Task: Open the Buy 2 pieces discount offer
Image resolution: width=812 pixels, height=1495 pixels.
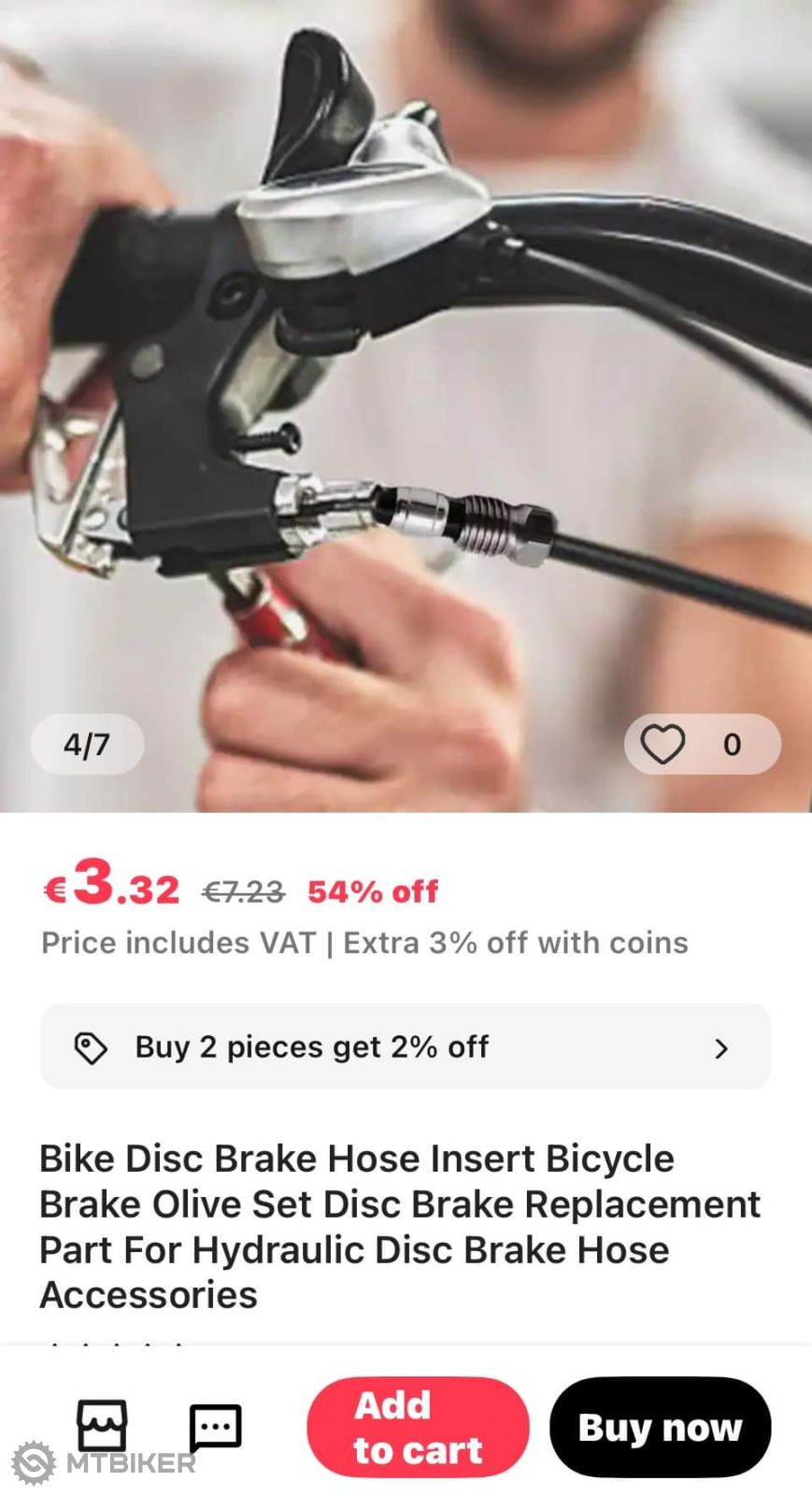Action: click(x=406, y=1046)
